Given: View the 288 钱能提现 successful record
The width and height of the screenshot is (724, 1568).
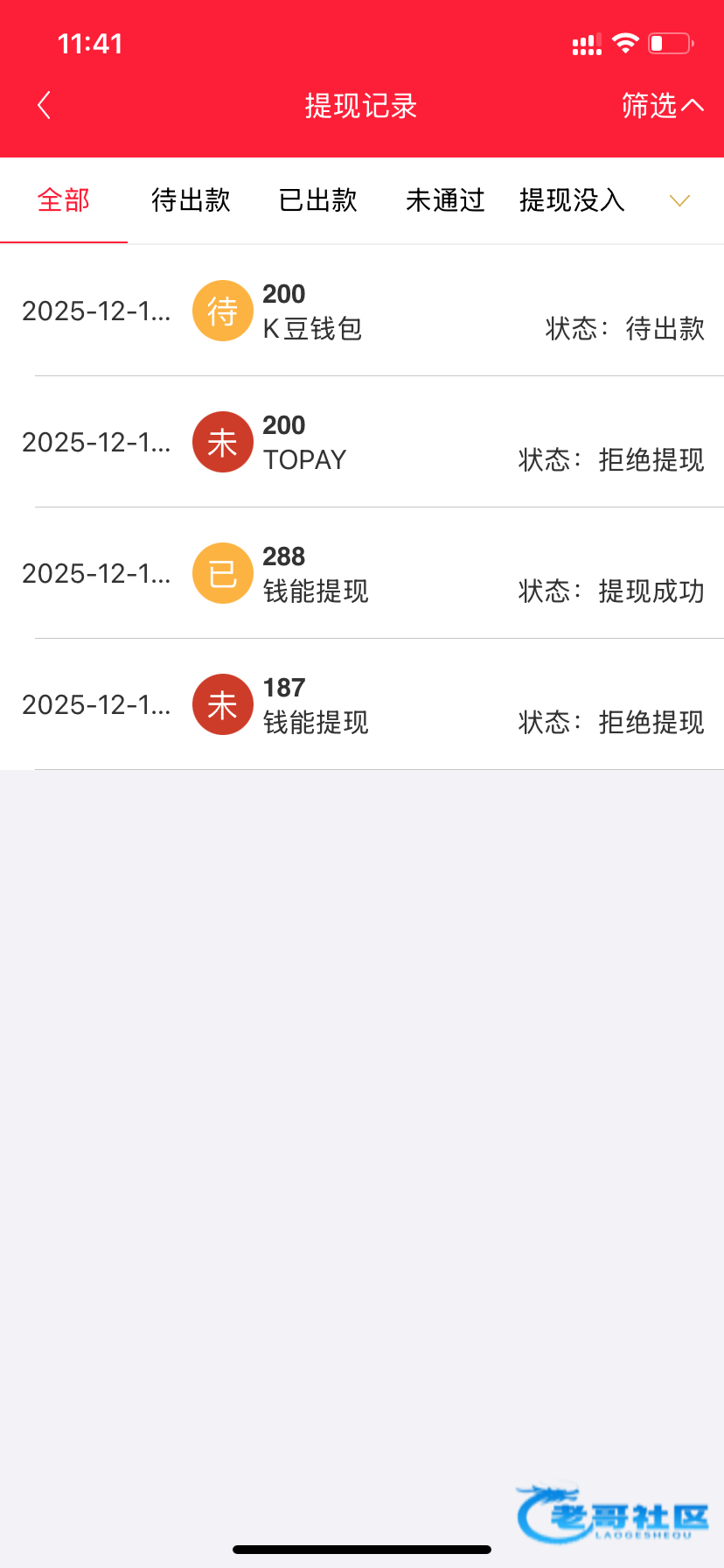Looking at the screenshot, I should (362, 573).
